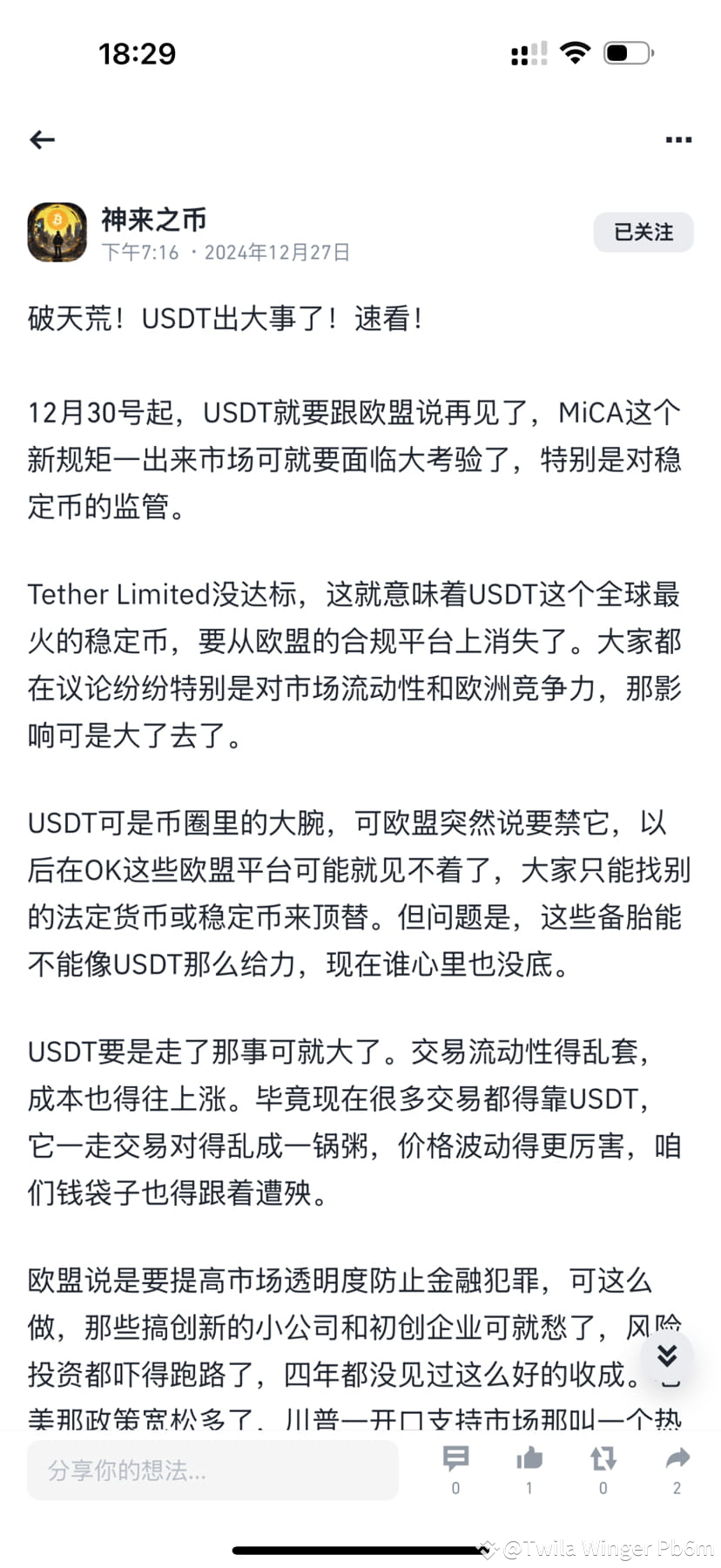The width and height of the screenshot is (721, 1568).
Task: Share the post using the share arrow icon
Action: click(x=677, y=1459)
